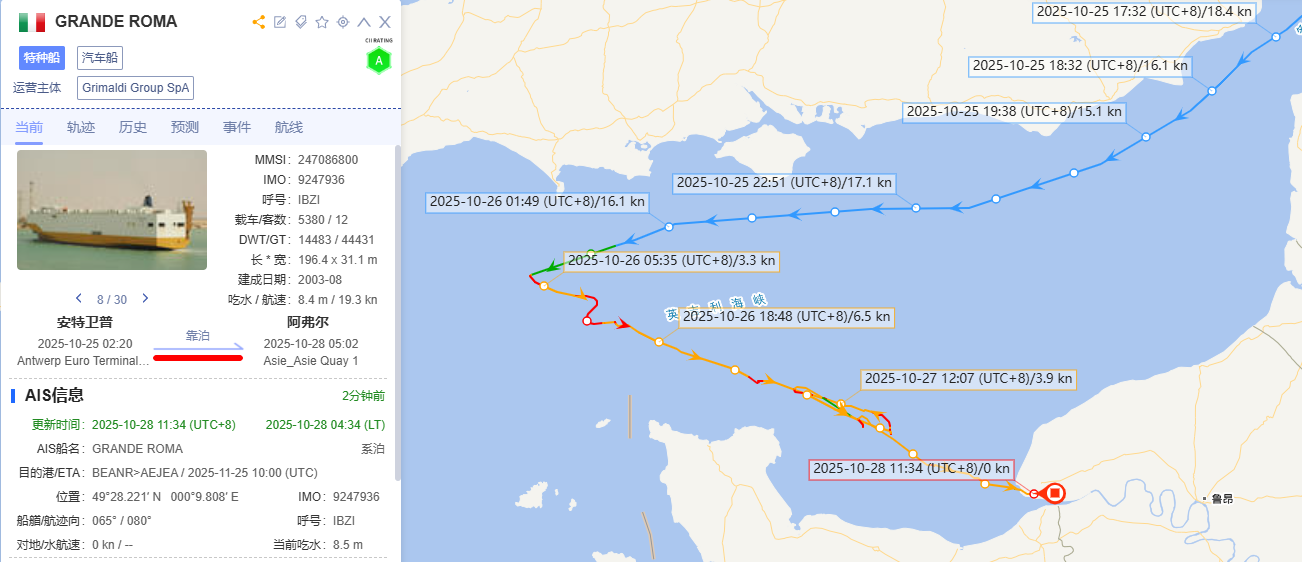
Task: Switch to the 航线 tab
Action: click(289, 127)
